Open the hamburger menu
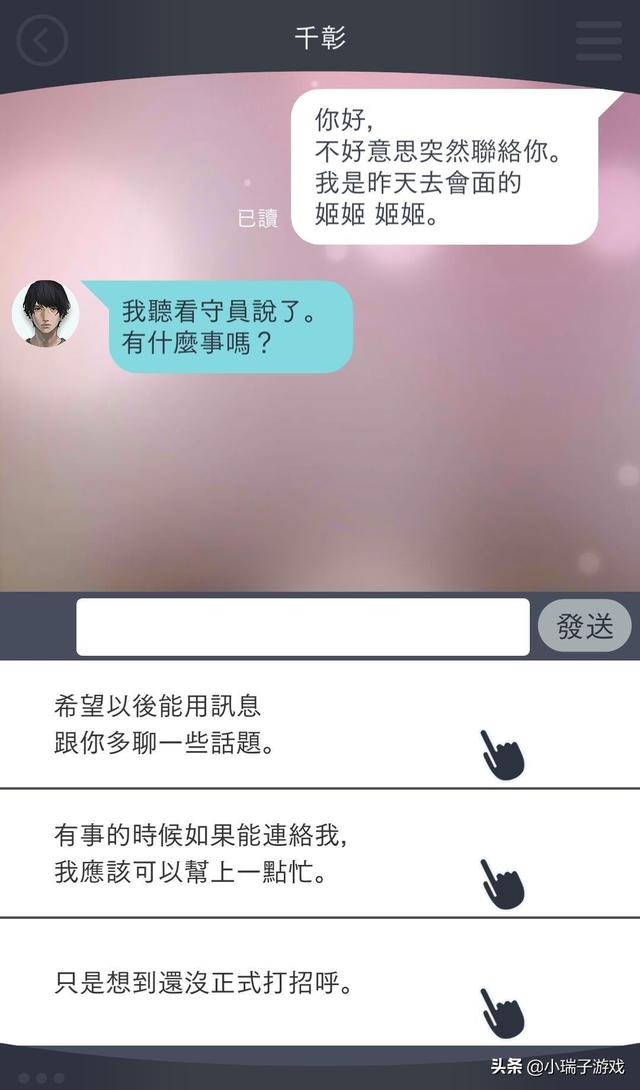640x1090 pixels. point(598,41)
